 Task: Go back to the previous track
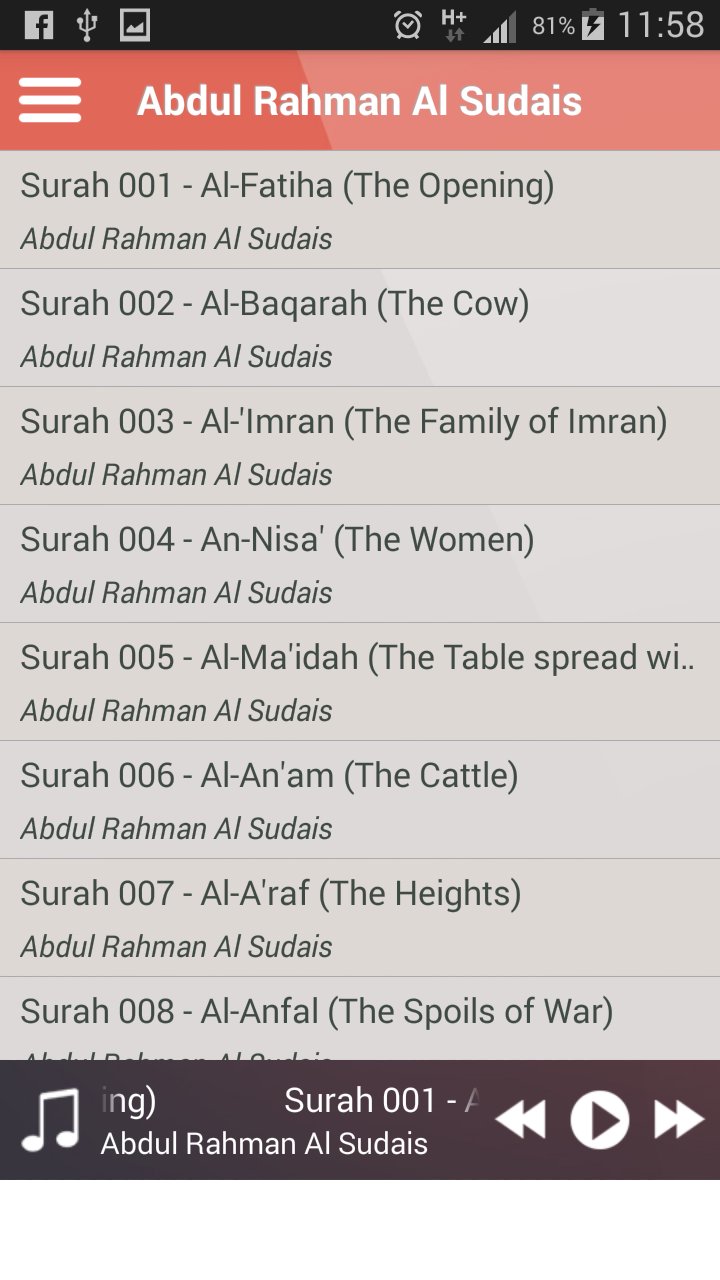click(x=521, y=1120)
